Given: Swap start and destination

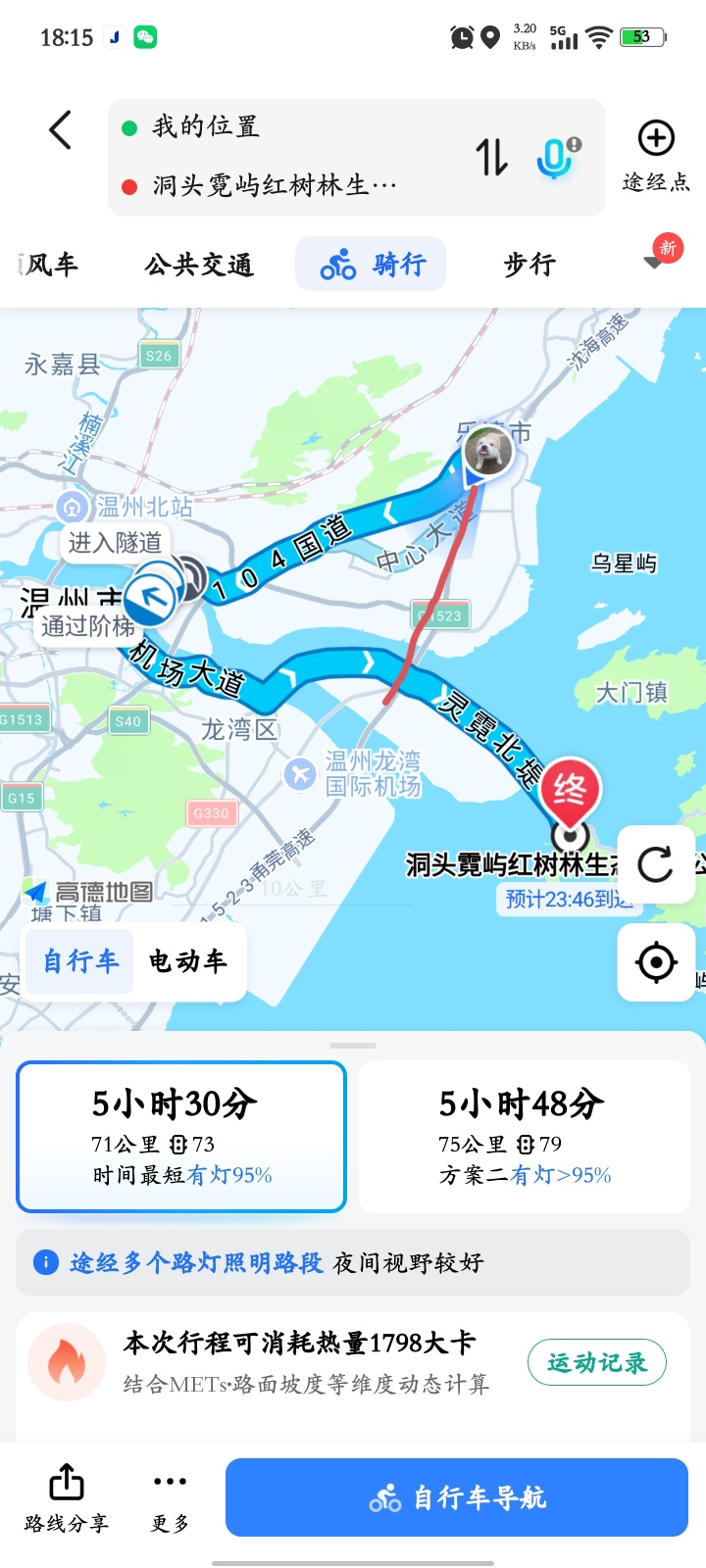Looking at the screenshot, I should click(x=491, y=157).
